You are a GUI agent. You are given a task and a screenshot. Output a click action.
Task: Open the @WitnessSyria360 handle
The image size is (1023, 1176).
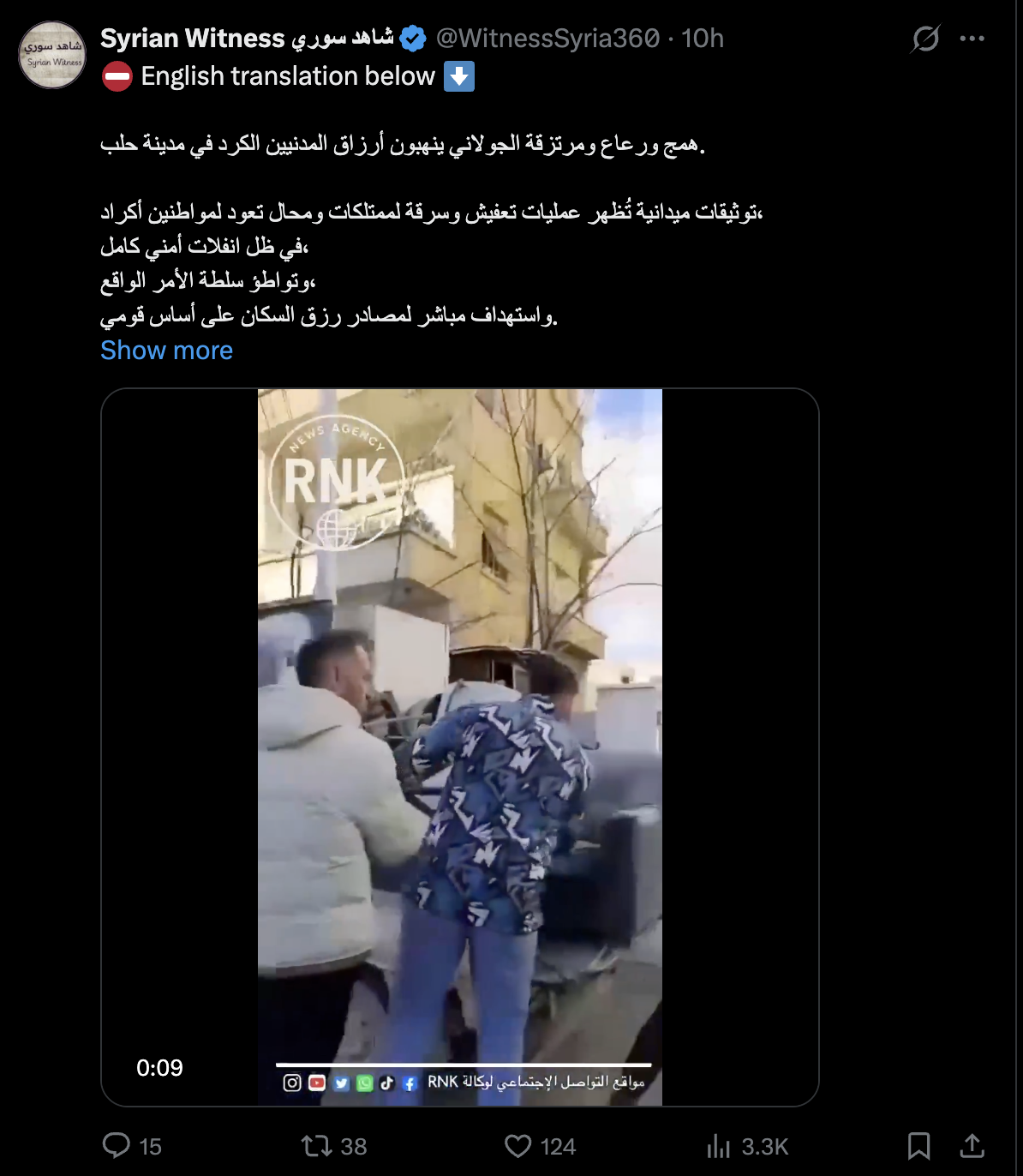tap(547, 39)
